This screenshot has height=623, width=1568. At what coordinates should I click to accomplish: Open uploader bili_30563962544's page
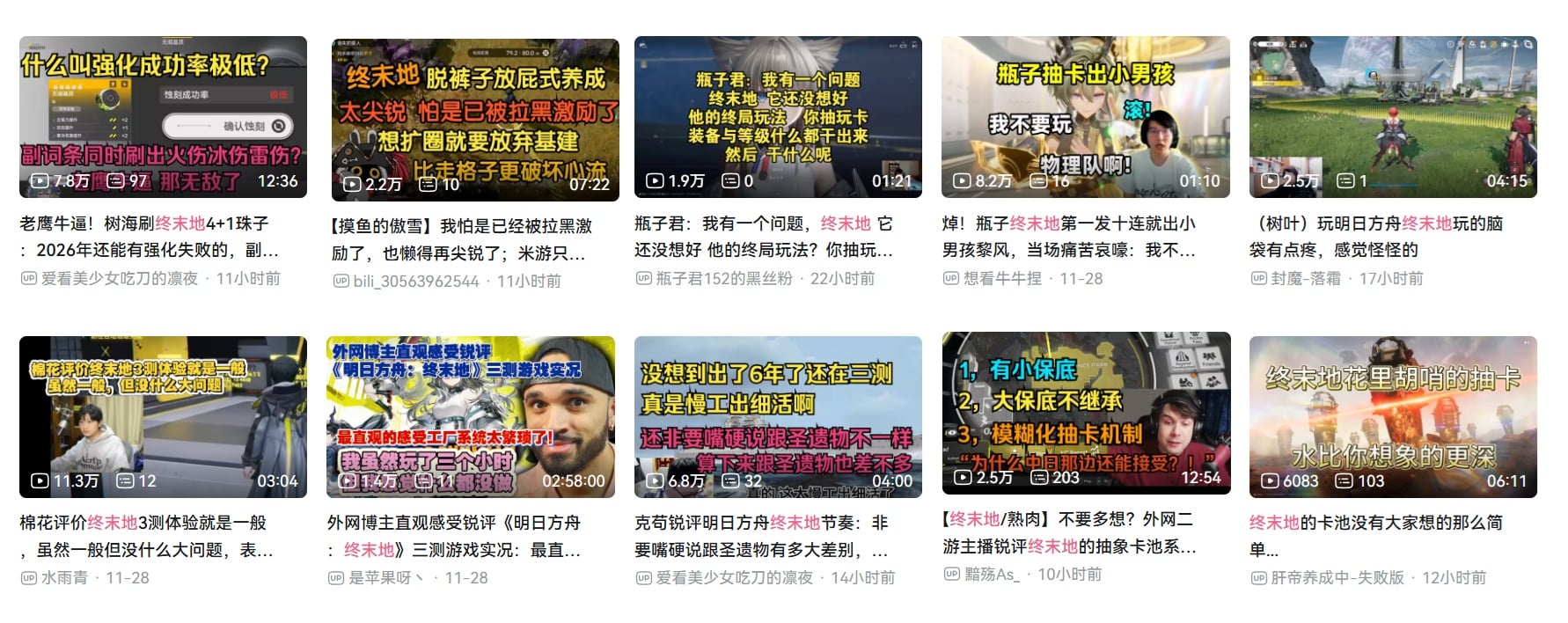[416, 281]
